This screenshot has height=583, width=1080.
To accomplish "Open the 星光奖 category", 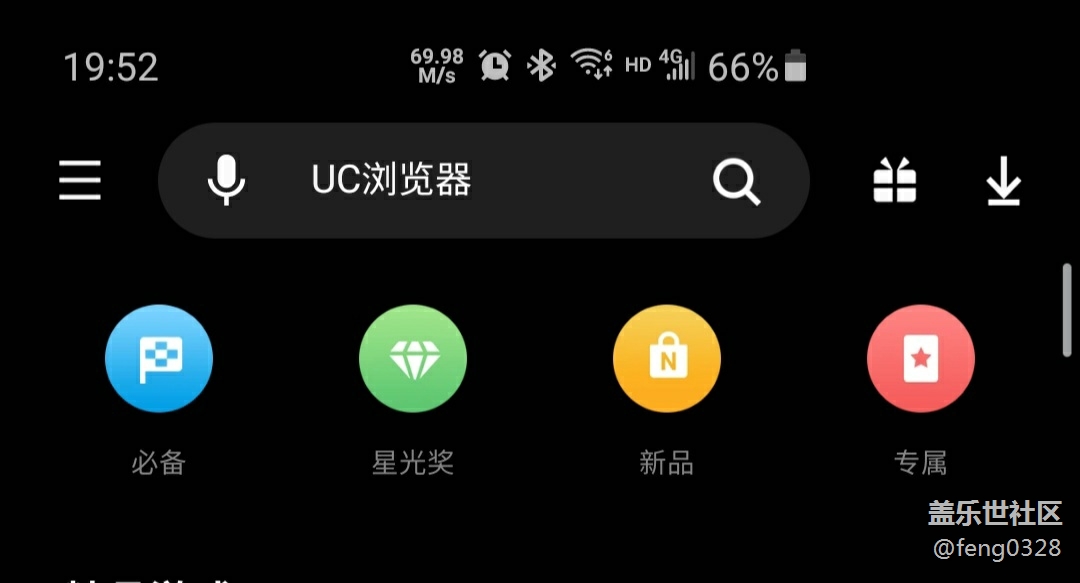I will [x=412, y=360].
